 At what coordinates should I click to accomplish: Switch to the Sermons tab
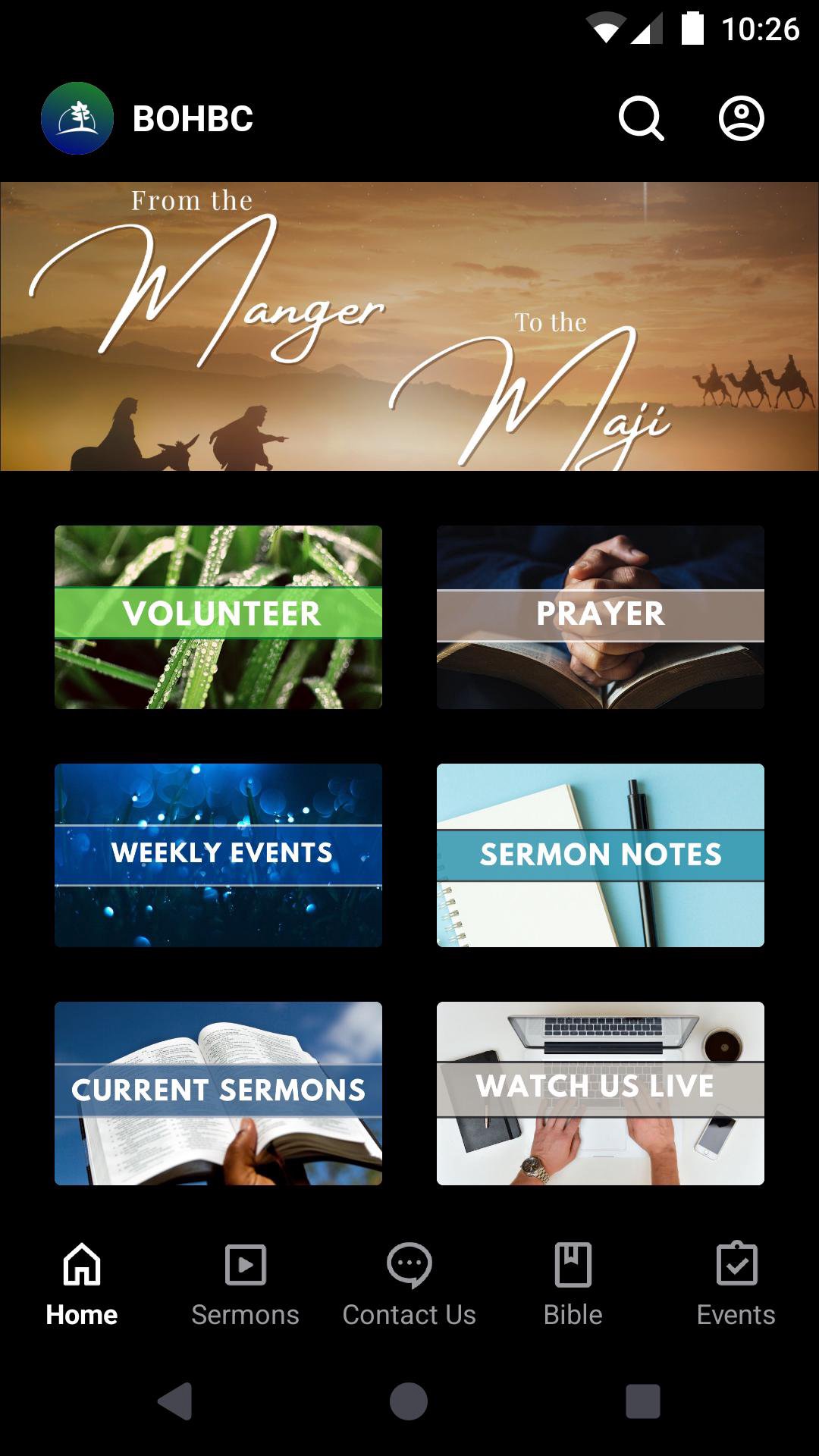pos(245,1282)
